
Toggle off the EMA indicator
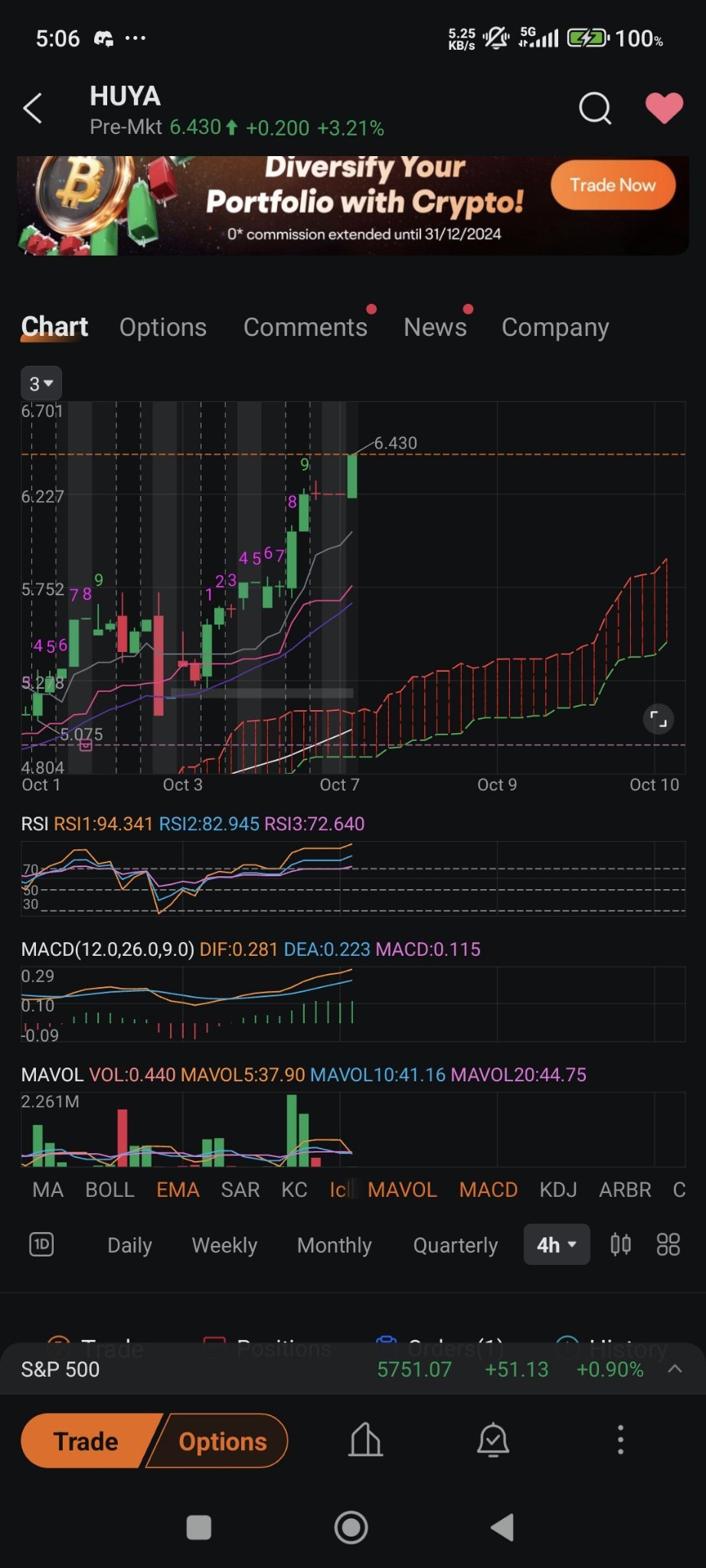177,1189
